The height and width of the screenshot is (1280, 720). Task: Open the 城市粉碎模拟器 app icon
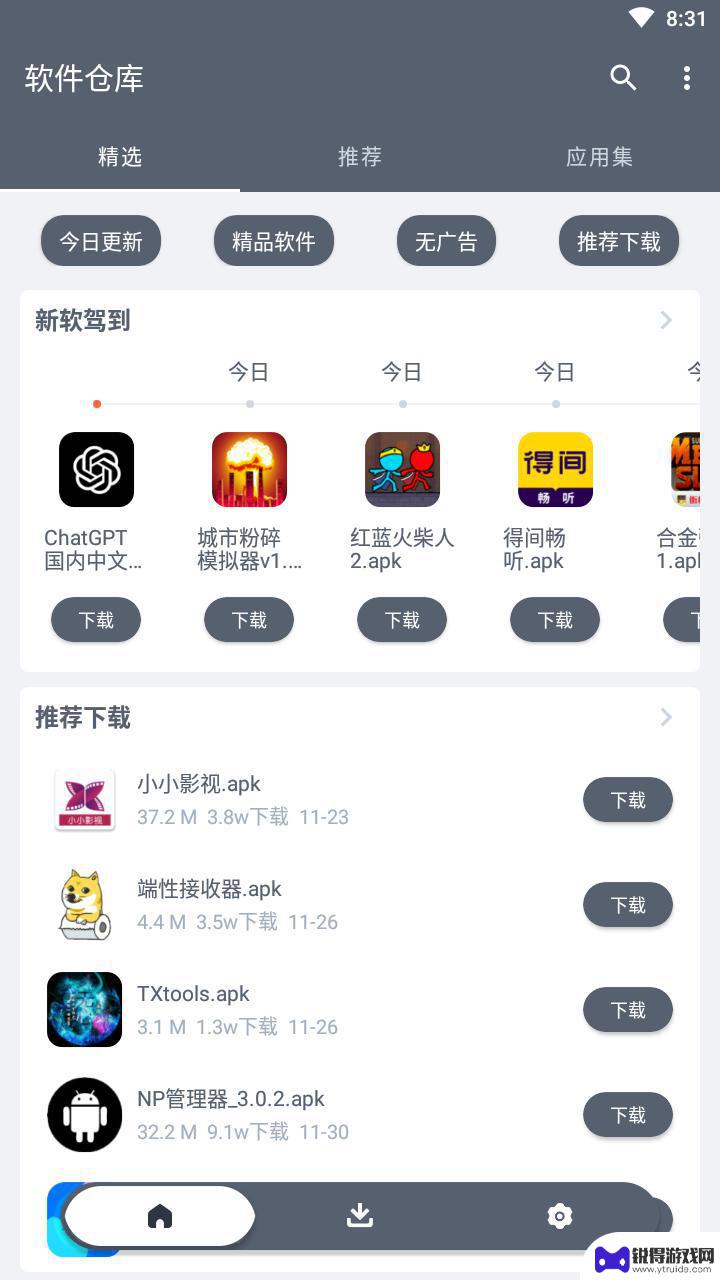point(249,469)
